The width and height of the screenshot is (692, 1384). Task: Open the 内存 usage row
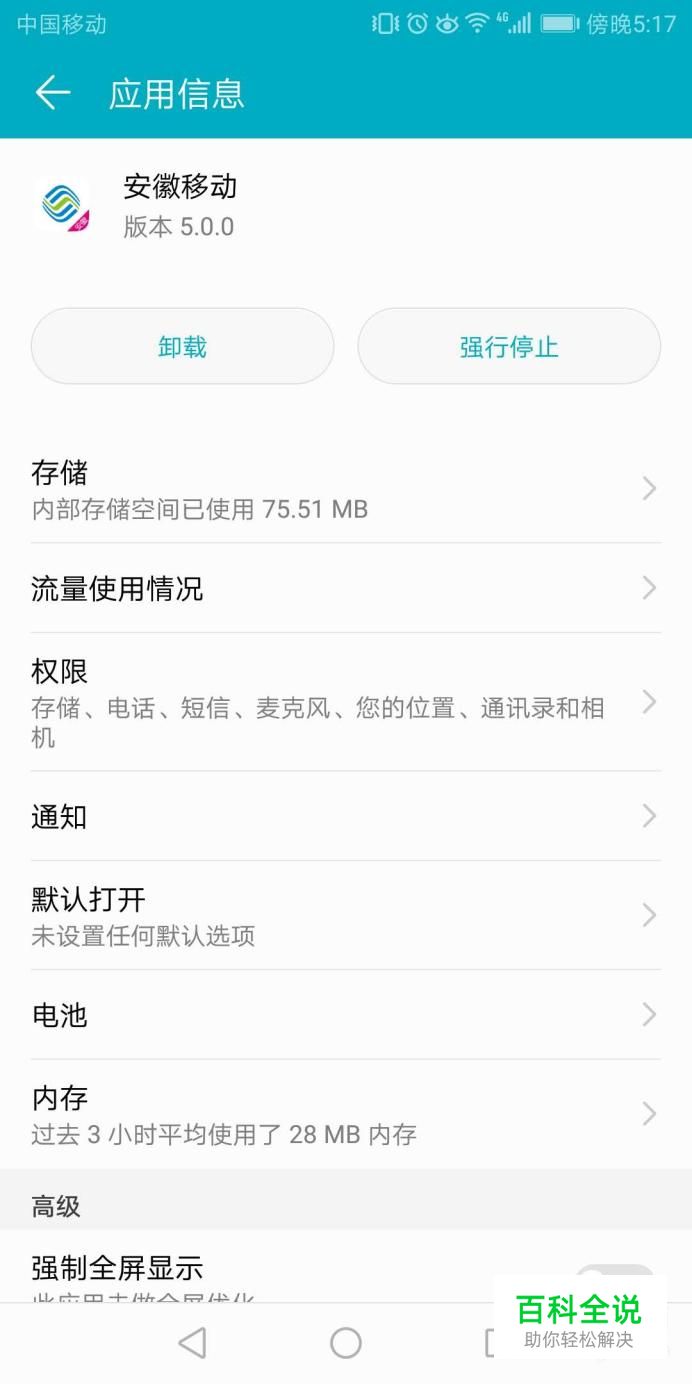pos(346,1114)
